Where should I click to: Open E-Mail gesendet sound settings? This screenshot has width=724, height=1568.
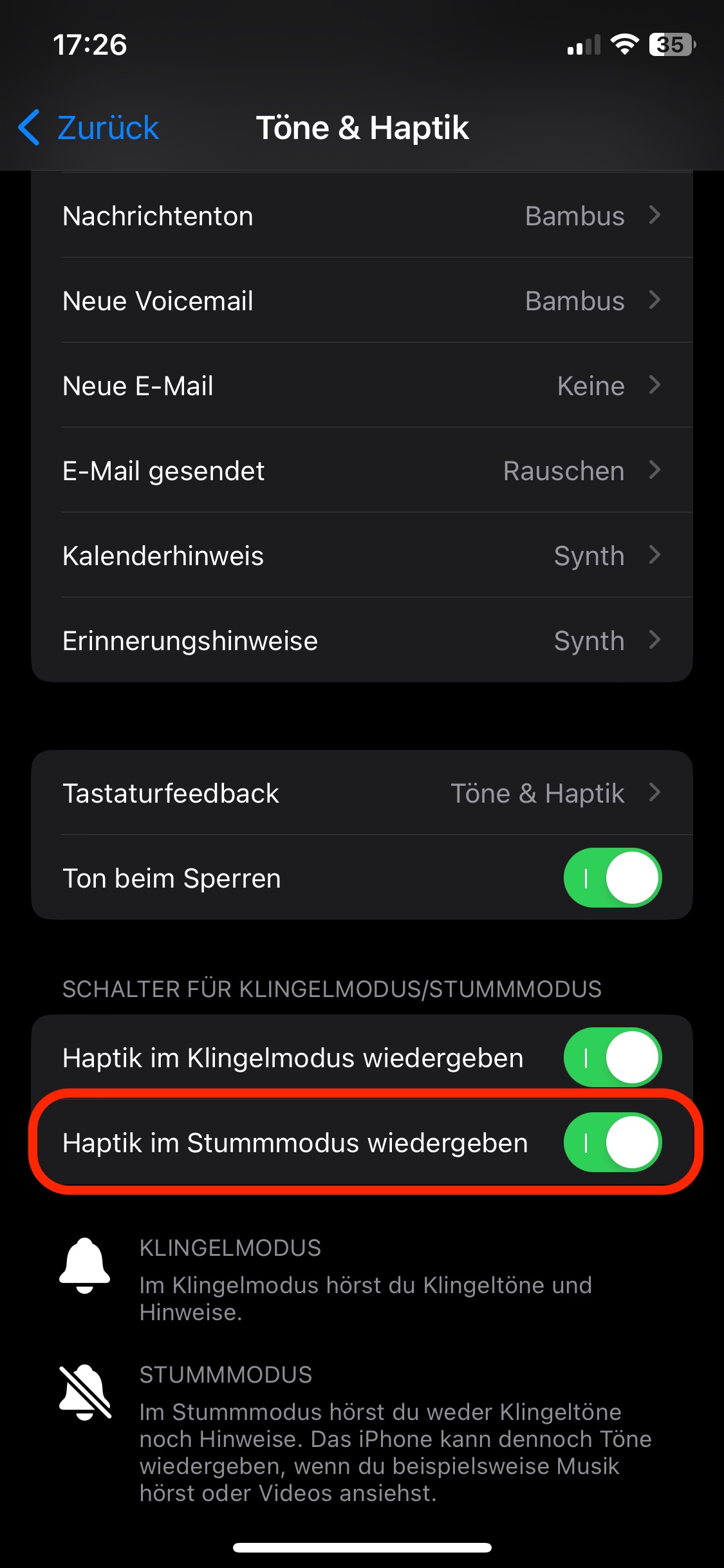[x=362, y=471]
